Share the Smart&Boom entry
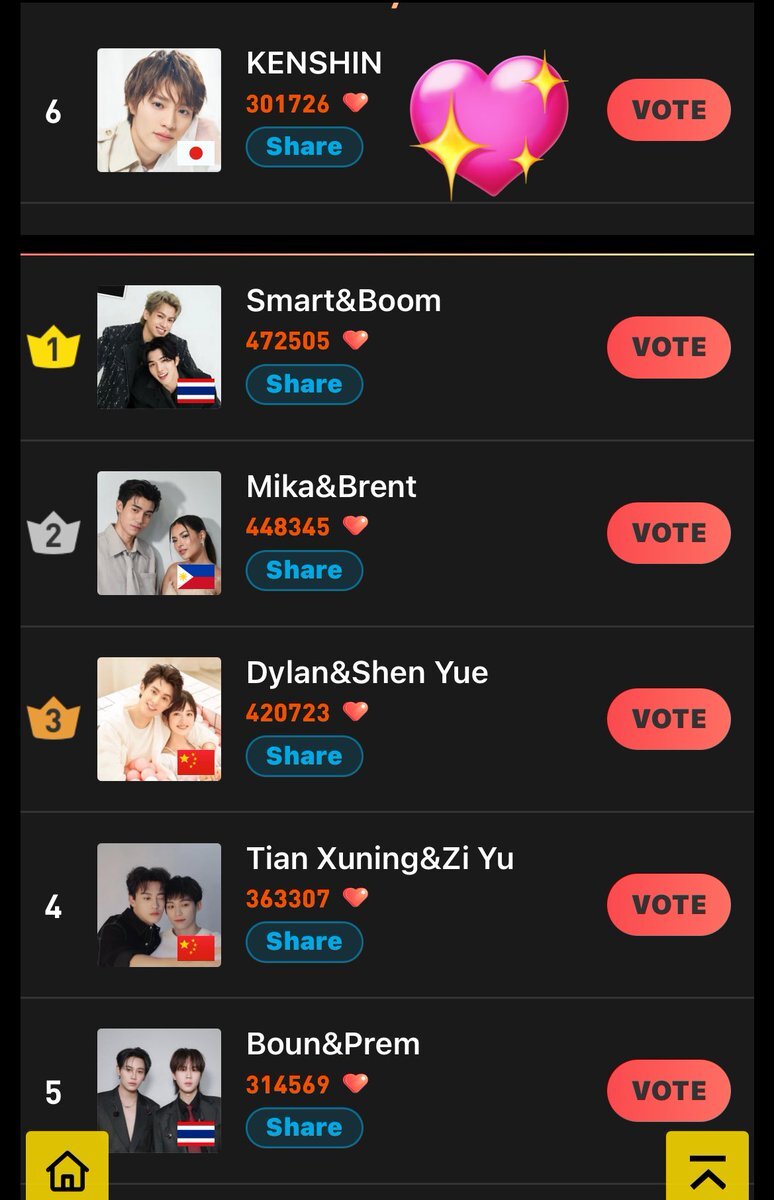This screenshot has width=774, height=1200. click(x=304, y=384)
